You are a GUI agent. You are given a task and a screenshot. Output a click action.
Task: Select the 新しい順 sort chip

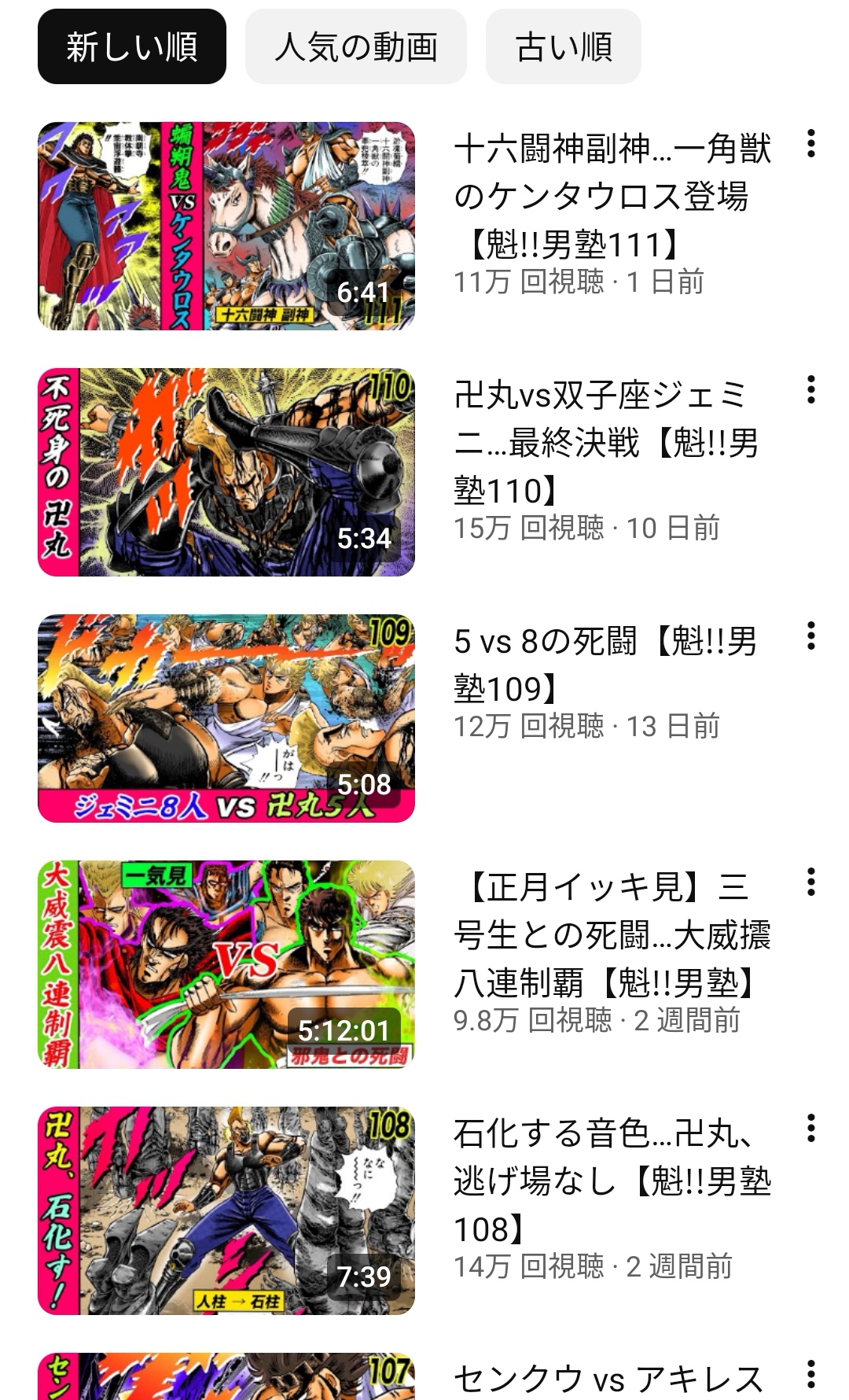click(131, 46)
